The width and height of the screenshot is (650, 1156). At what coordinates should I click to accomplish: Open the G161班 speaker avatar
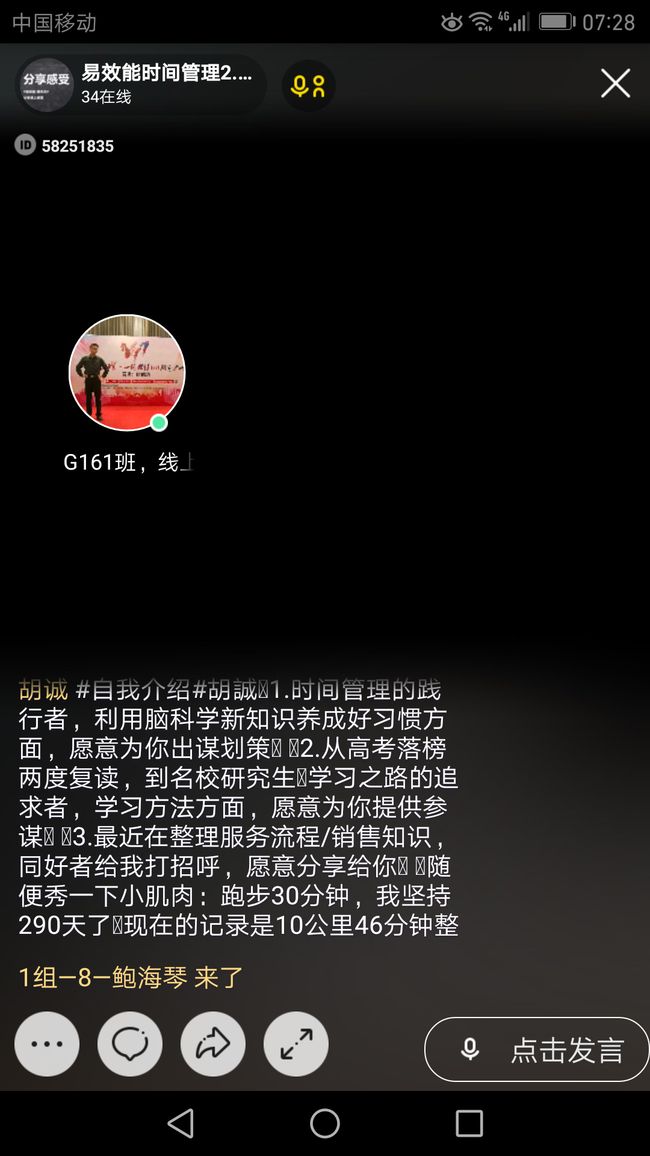coord(127,372)
